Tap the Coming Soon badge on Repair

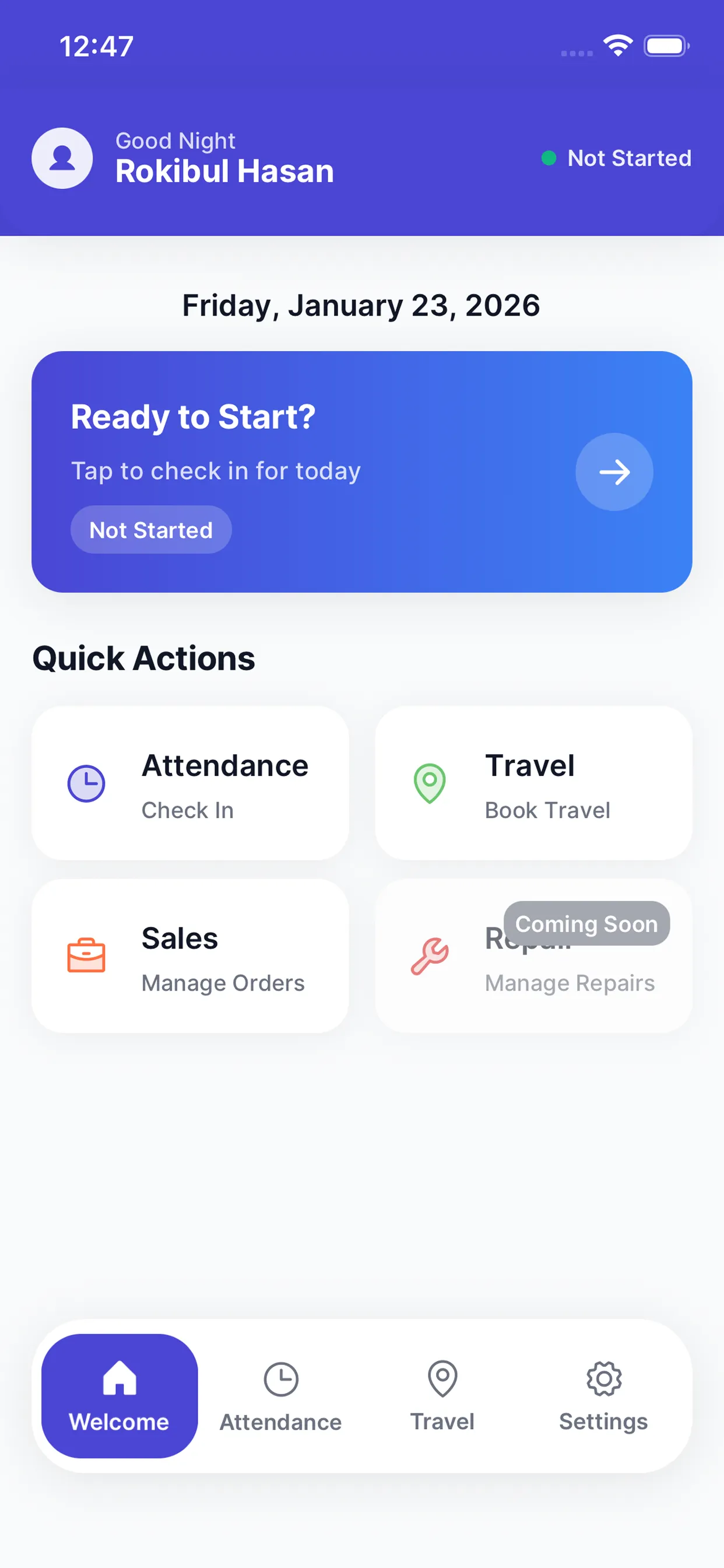586,924
